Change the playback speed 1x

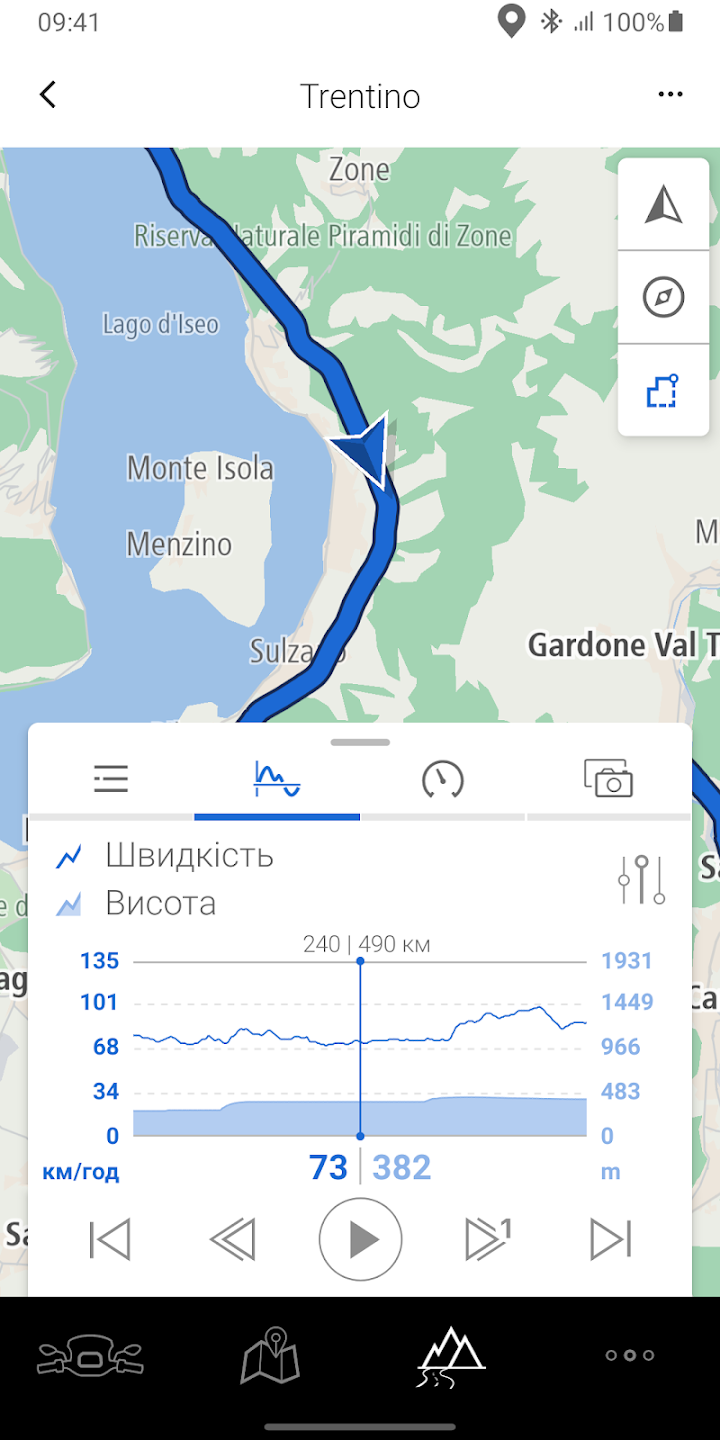tap(488, 1240)
